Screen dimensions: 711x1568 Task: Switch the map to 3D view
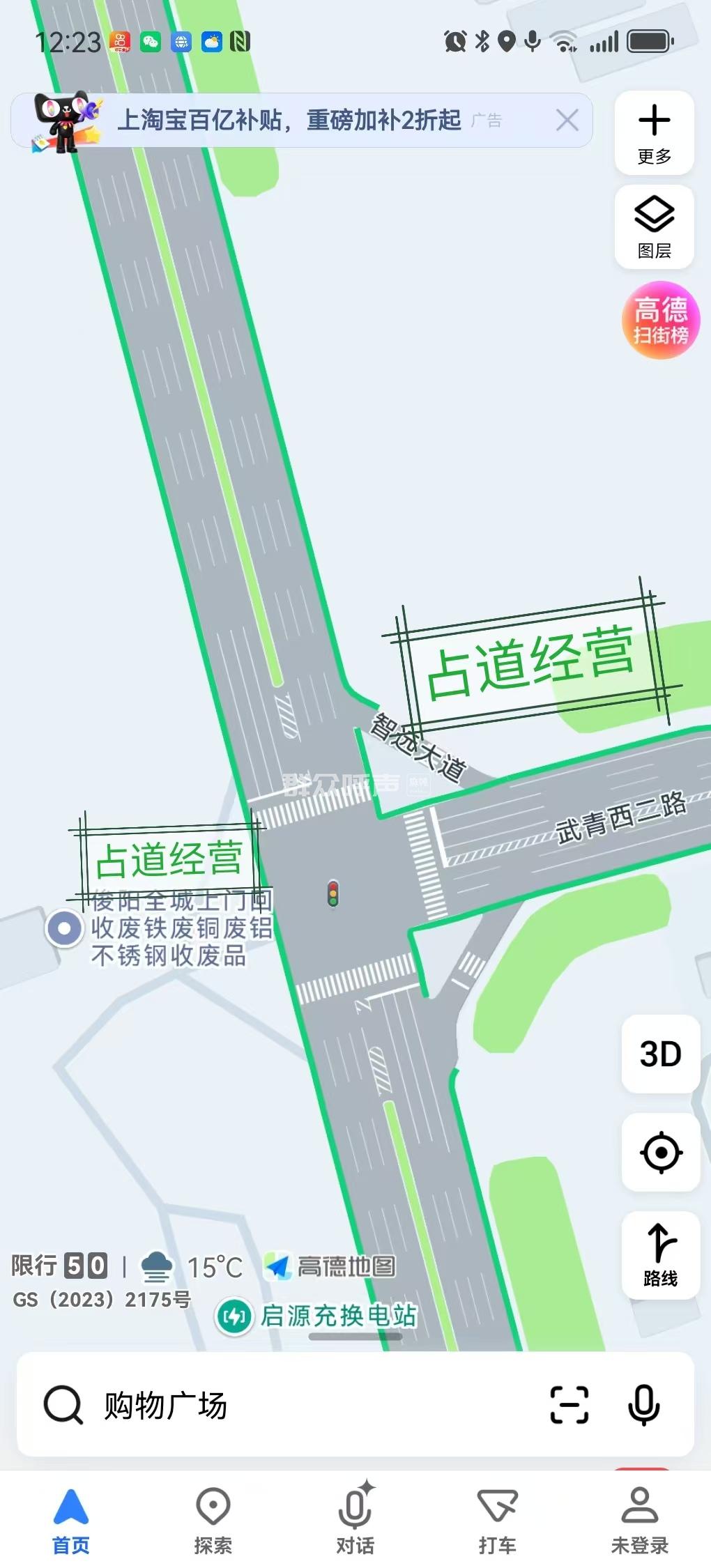[x=660, y=1054]
